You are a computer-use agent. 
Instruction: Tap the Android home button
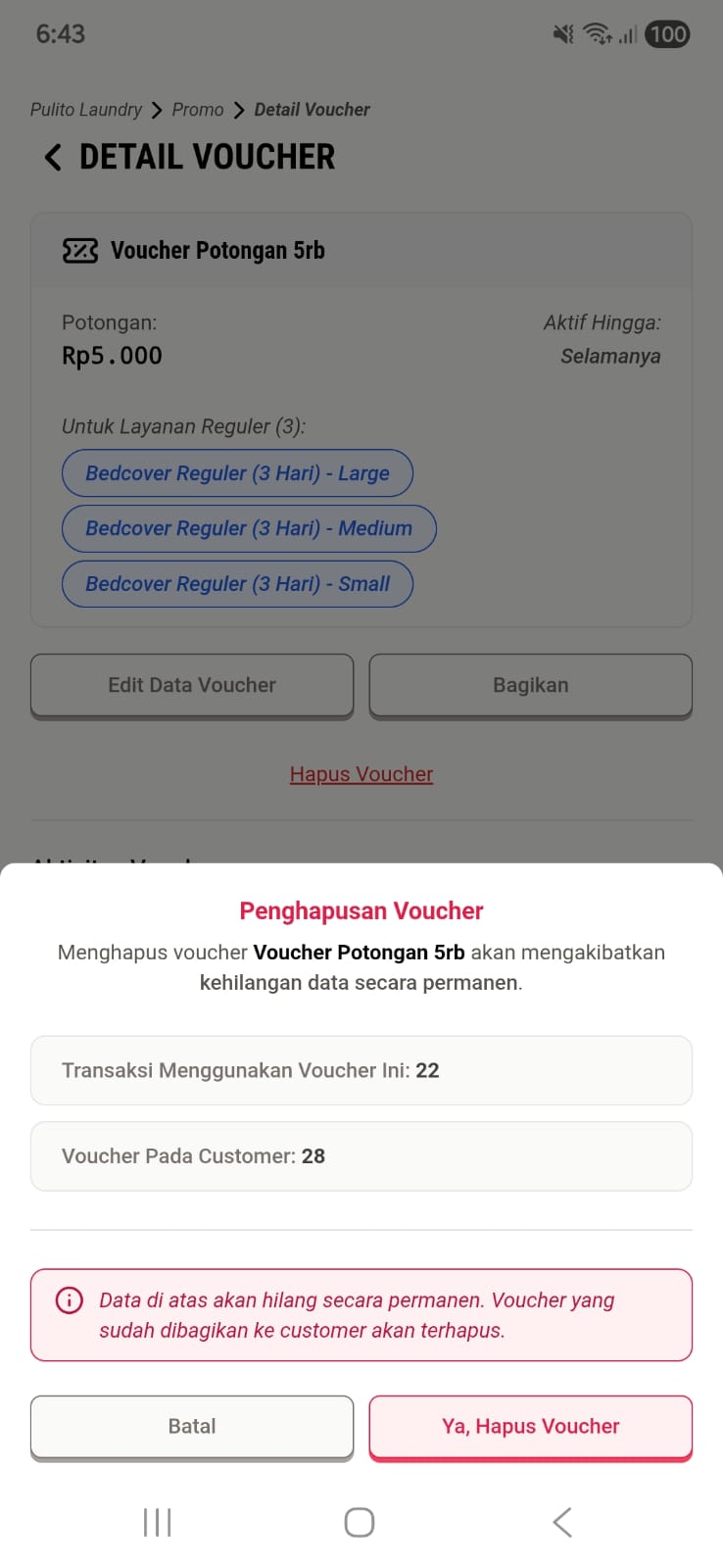coord(359,1522)
